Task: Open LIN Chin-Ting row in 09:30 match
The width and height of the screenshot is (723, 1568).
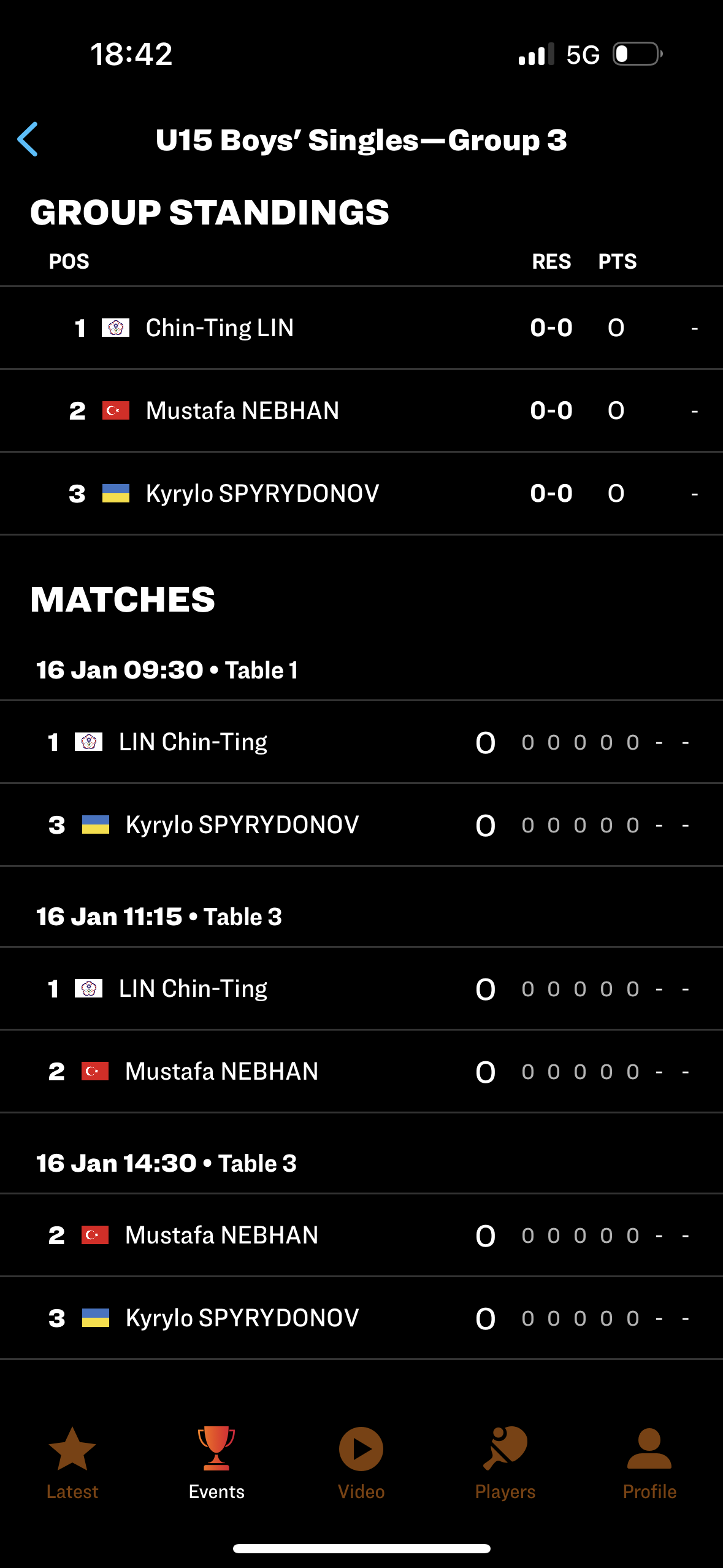Action: point(361,742)
